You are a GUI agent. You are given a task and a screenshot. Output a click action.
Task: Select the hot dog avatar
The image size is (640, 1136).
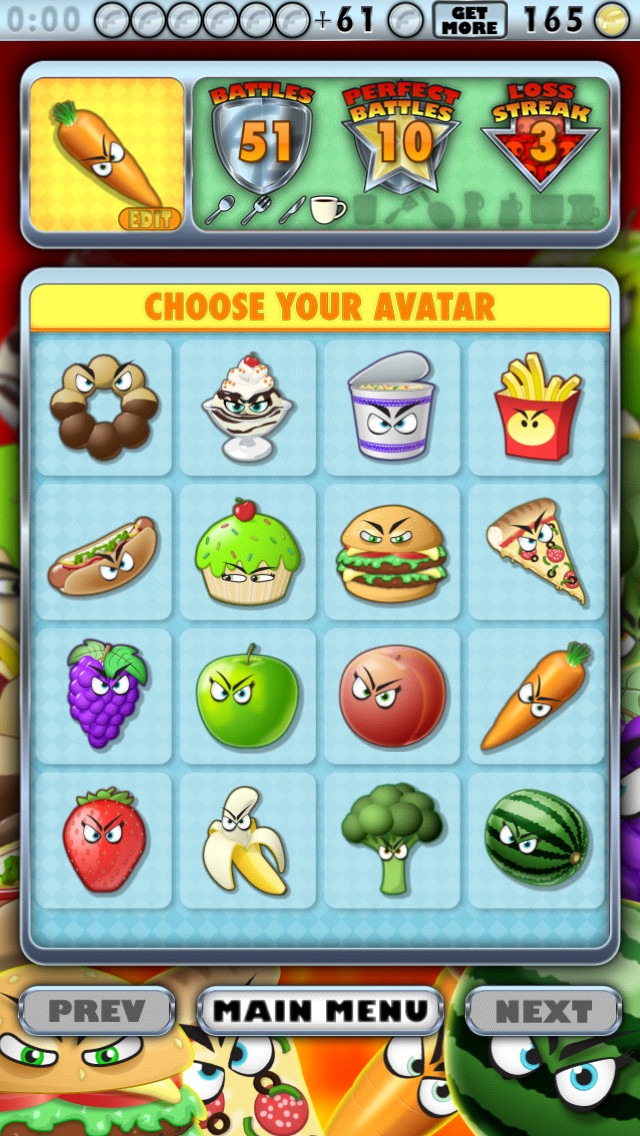coord(104,552)
